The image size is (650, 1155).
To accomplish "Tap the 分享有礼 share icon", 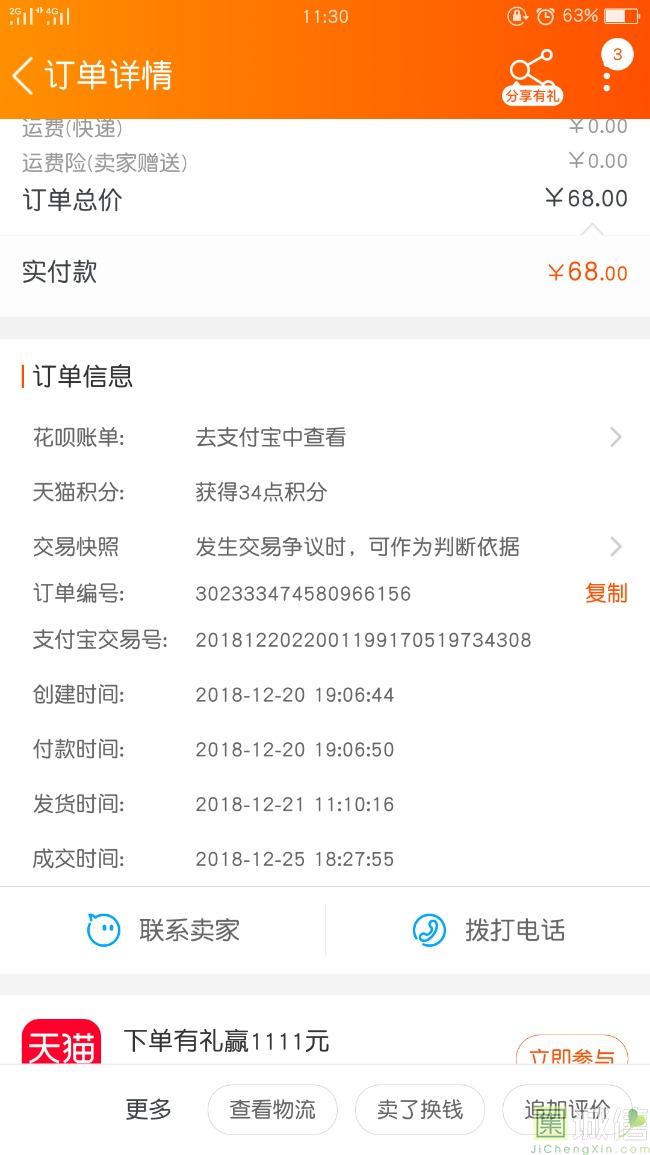I will point(532,76).
